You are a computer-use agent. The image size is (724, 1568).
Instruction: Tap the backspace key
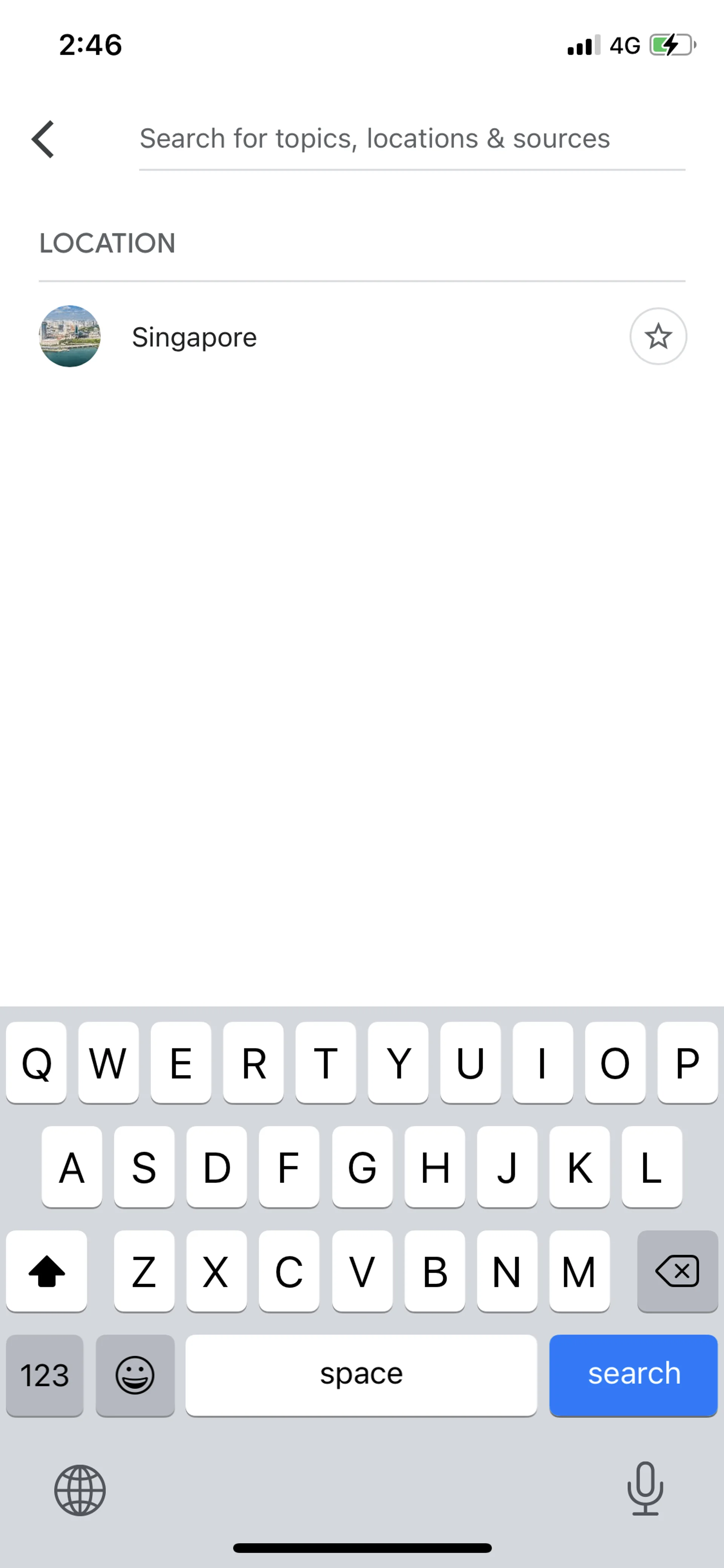pos(677,1271)
